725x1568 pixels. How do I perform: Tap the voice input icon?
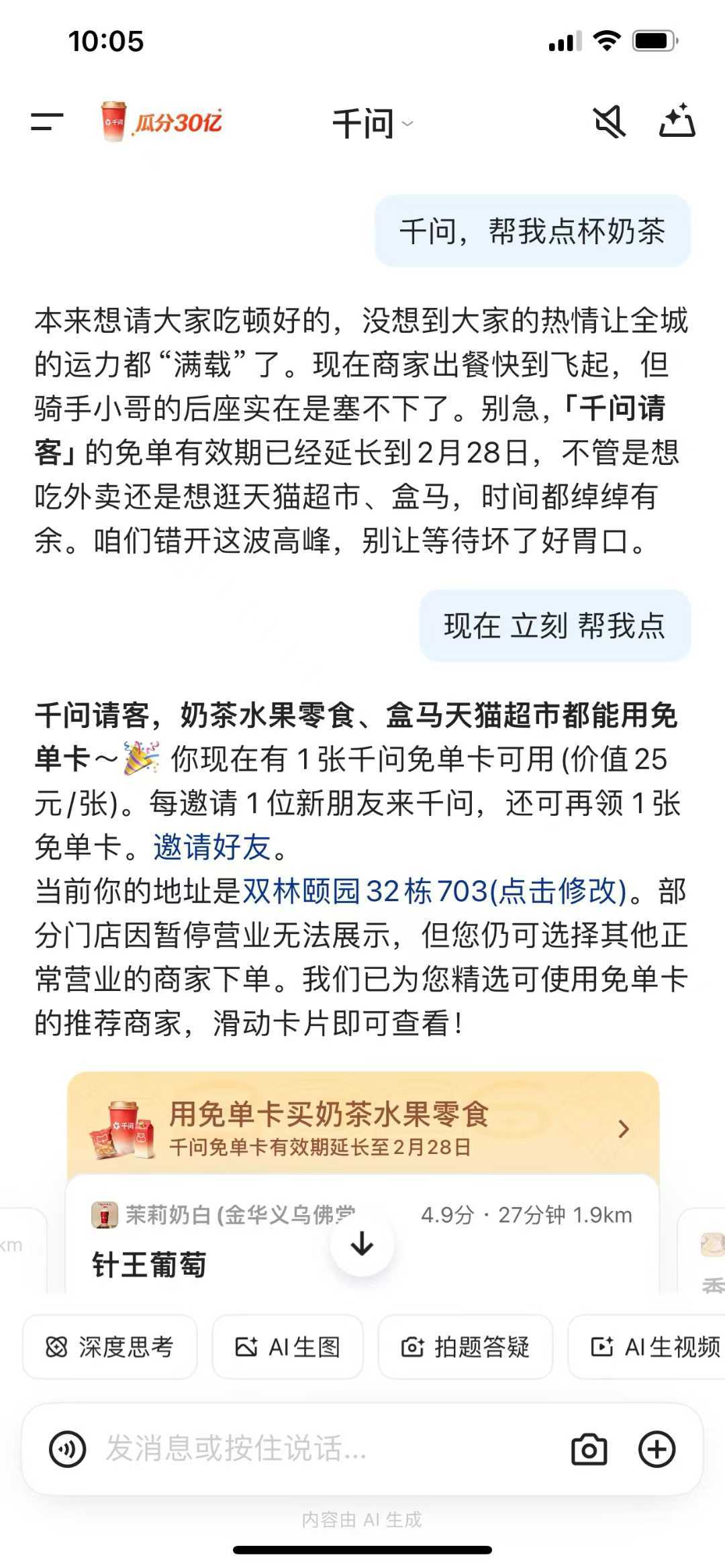click(67, 1449)
